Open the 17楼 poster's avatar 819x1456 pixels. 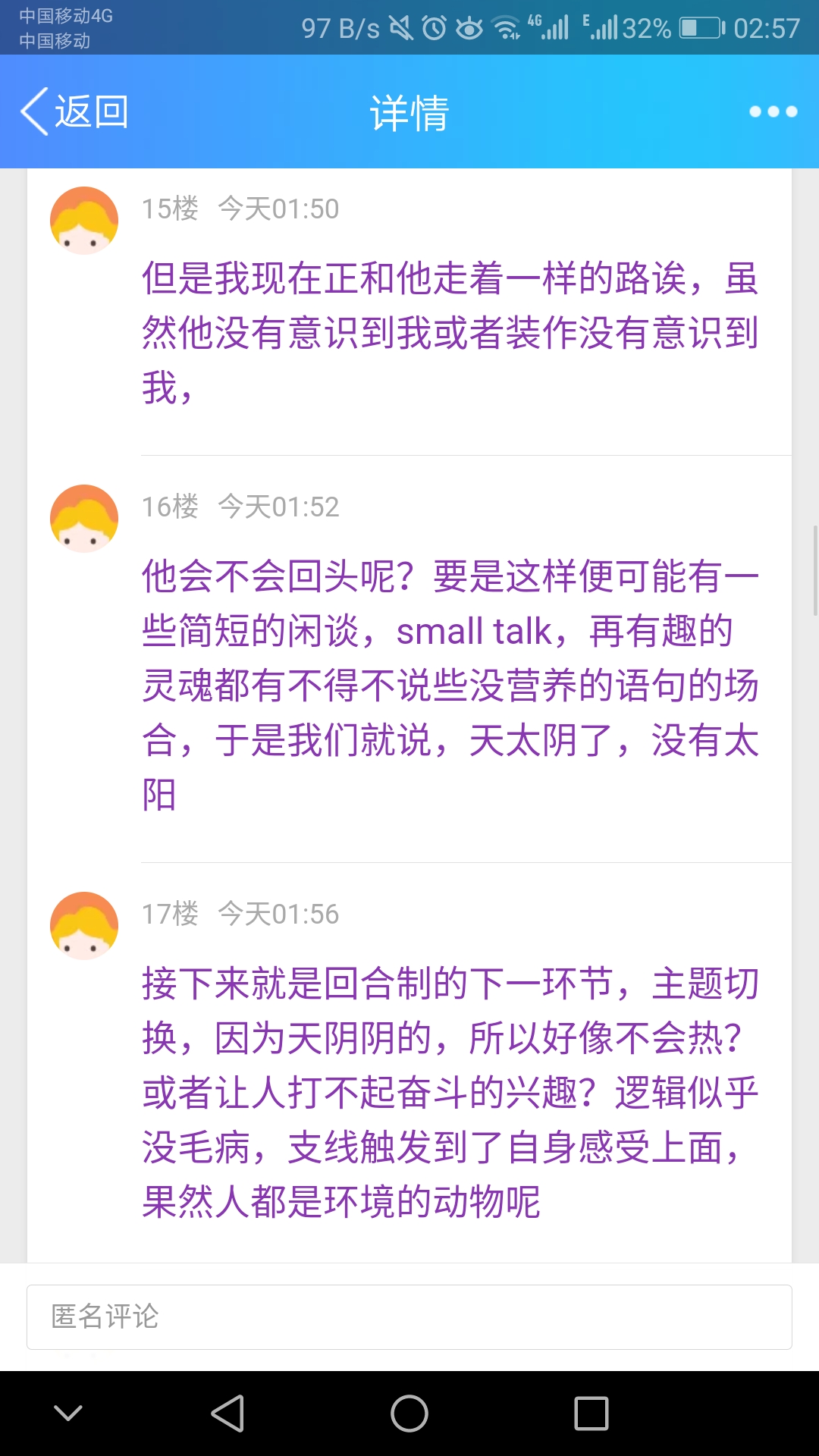(84, 926)
